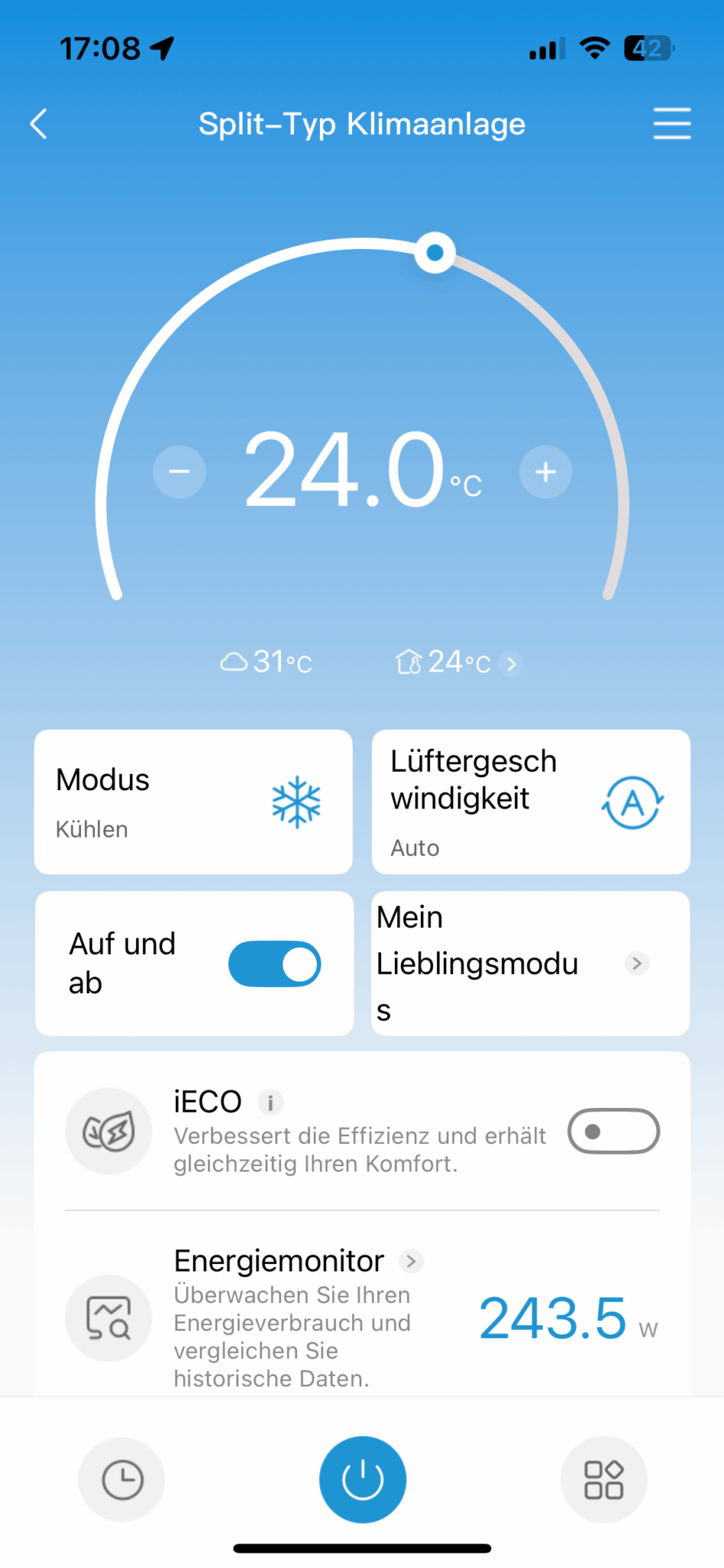Image resolution: width=724 pixels, height=1568 pixels.
Task: Increase temperature with the plus button
Action: [546, 472]
